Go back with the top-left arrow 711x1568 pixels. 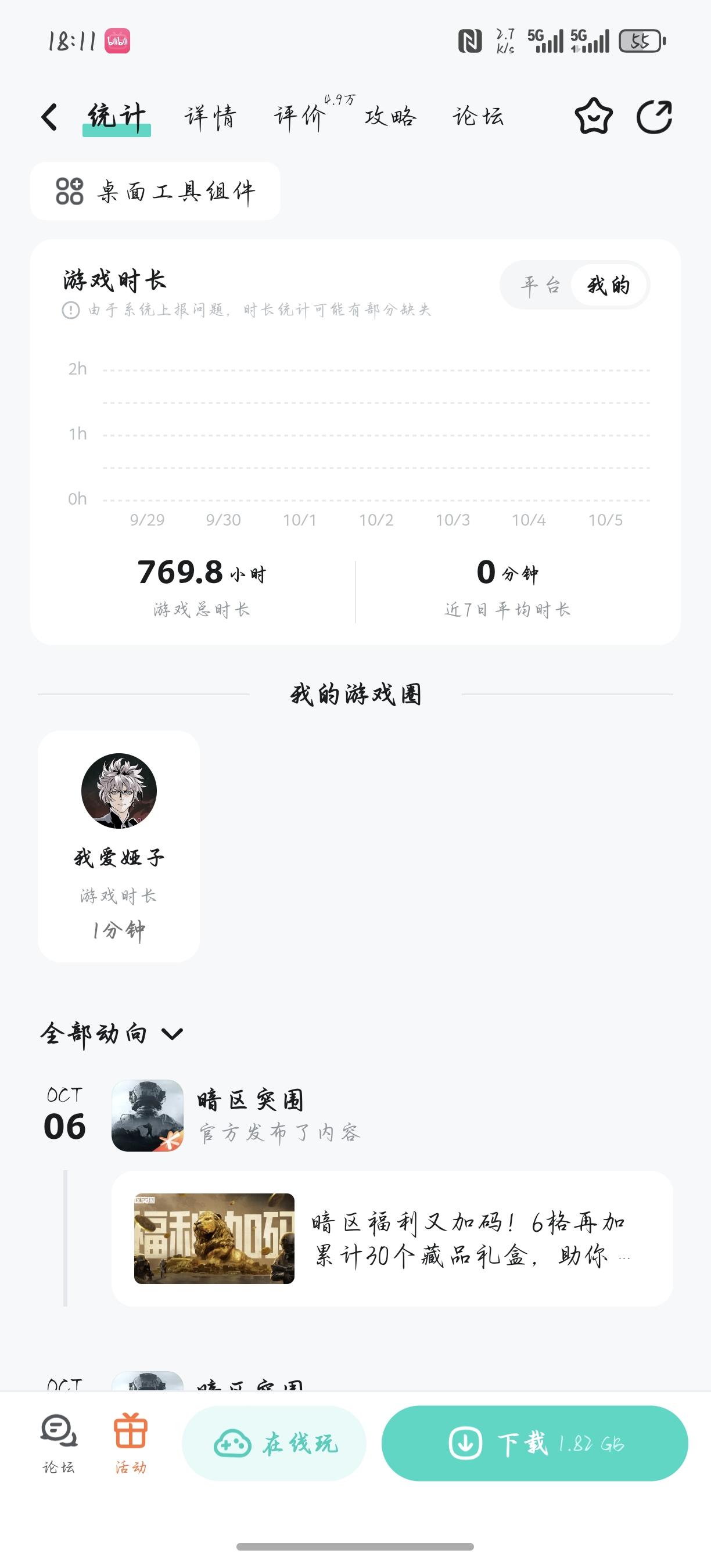click(x=50, y=116)
